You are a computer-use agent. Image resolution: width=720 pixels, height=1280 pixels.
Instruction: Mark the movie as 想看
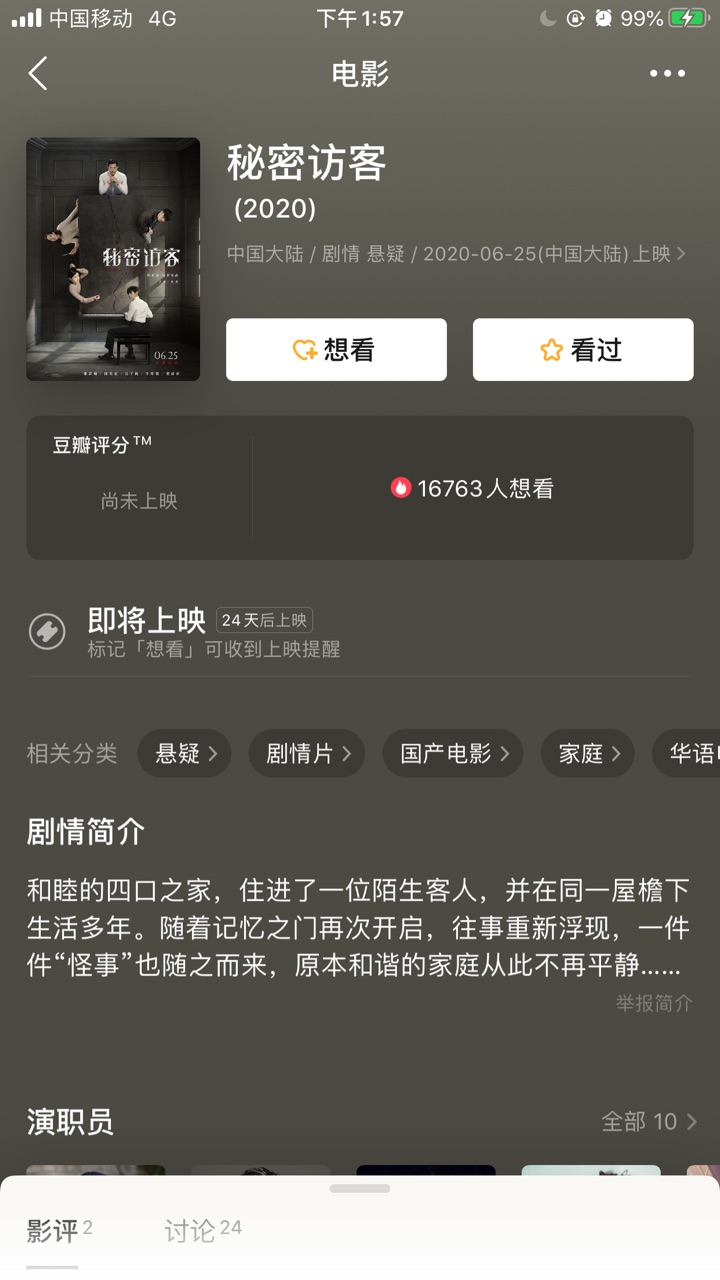336,350
